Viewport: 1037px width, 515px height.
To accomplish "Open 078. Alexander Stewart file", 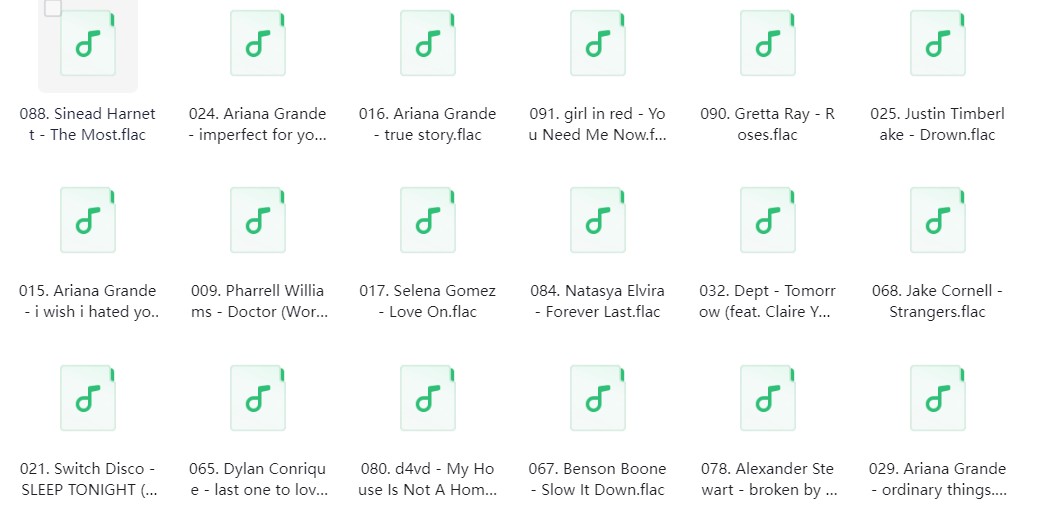I will 768,398.
